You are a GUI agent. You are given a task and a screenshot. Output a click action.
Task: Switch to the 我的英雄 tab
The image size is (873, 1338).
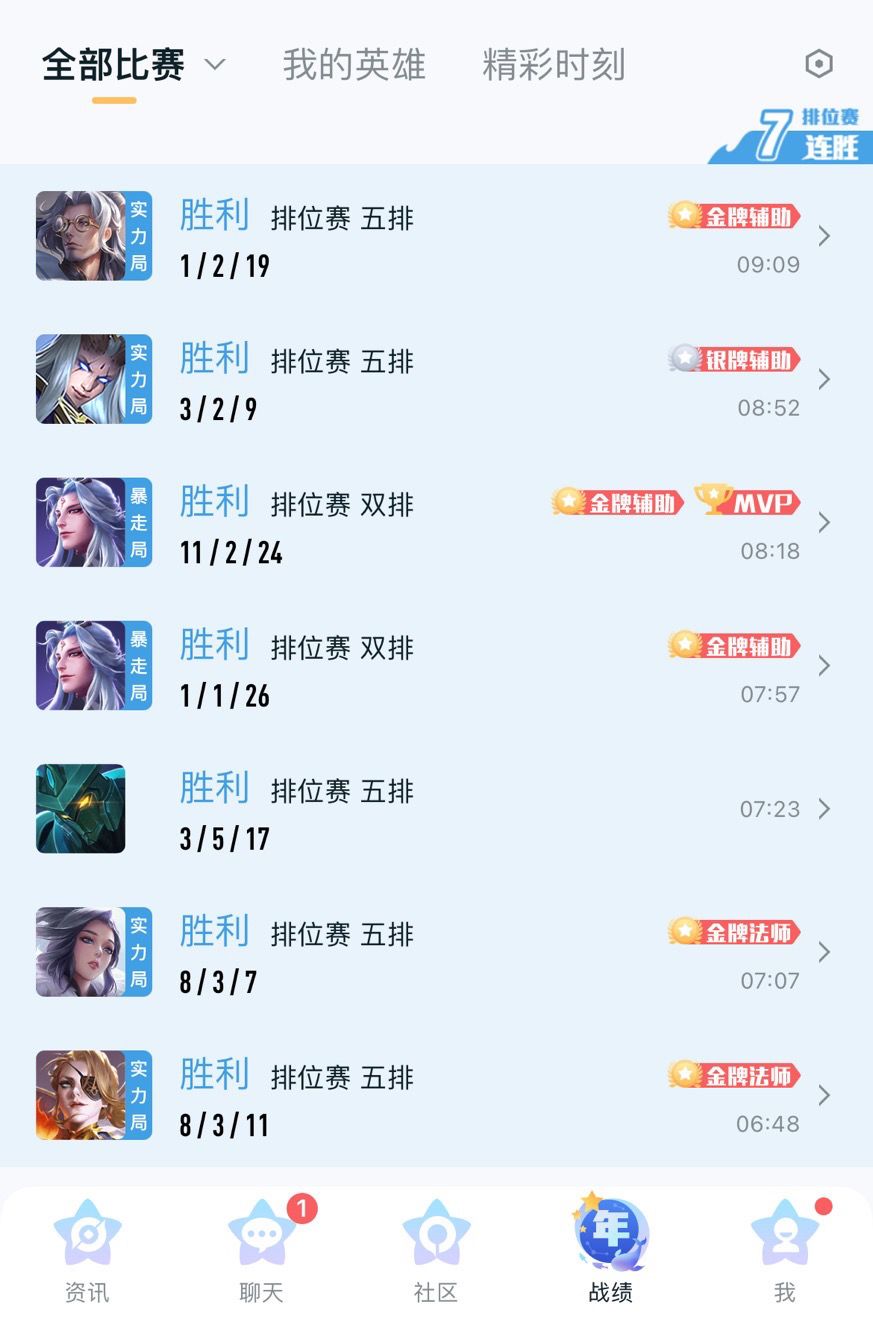click(354, 65)
